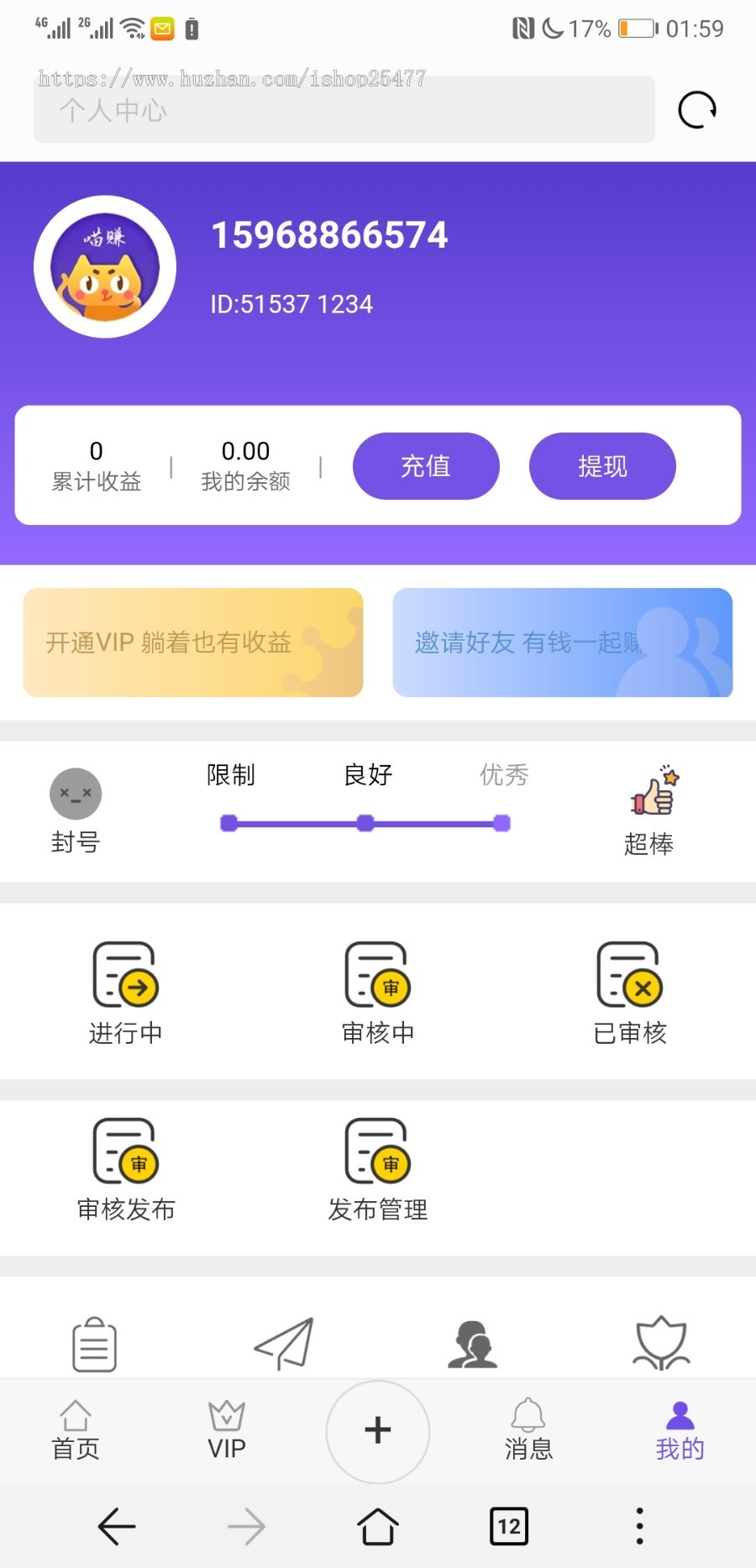Open the 邀请好友 invite friends banner

(x=562, y=643)
